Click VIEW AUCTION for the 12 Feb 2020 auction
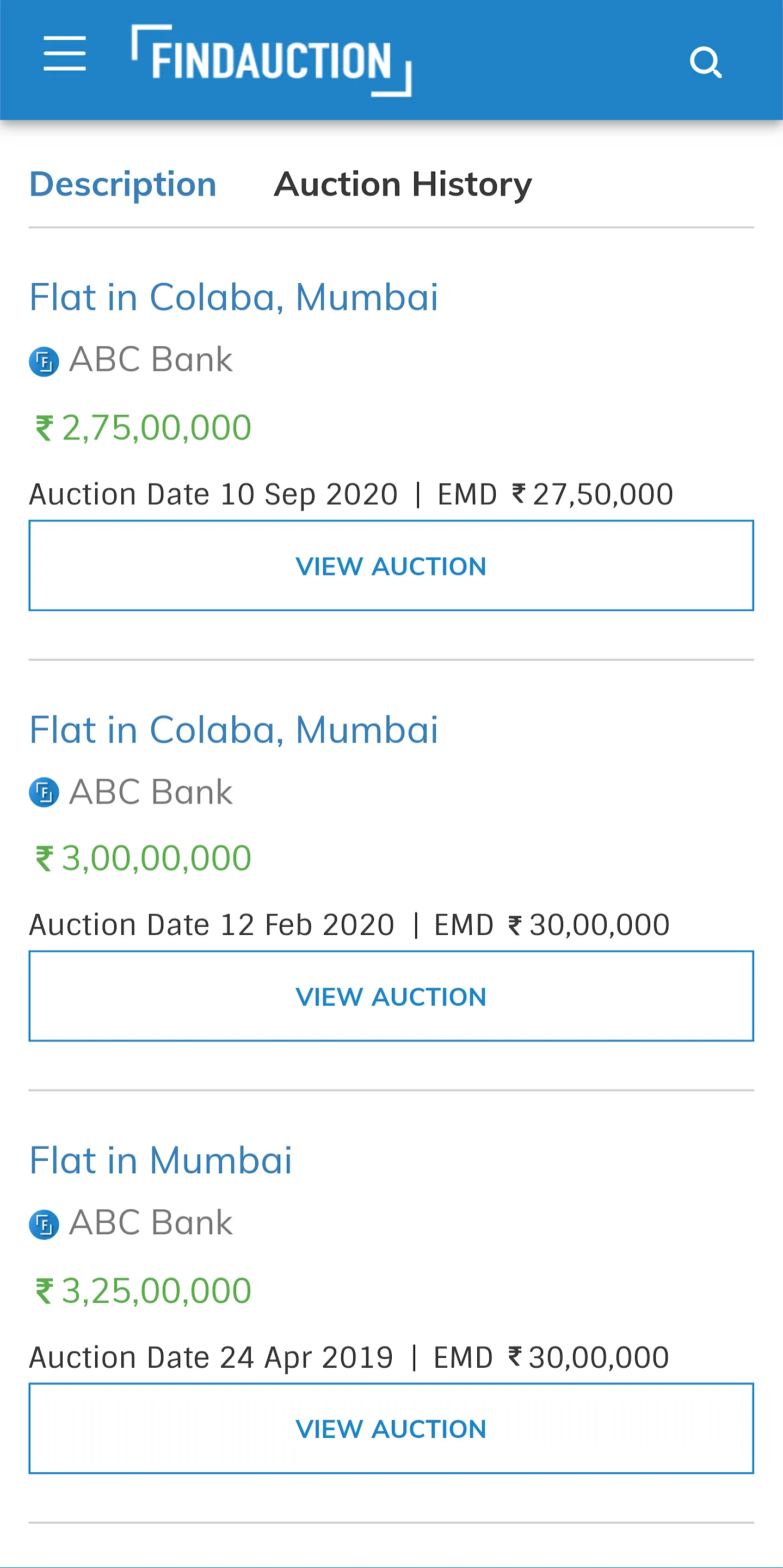The image size is (783, 1568). coord(391,996)
